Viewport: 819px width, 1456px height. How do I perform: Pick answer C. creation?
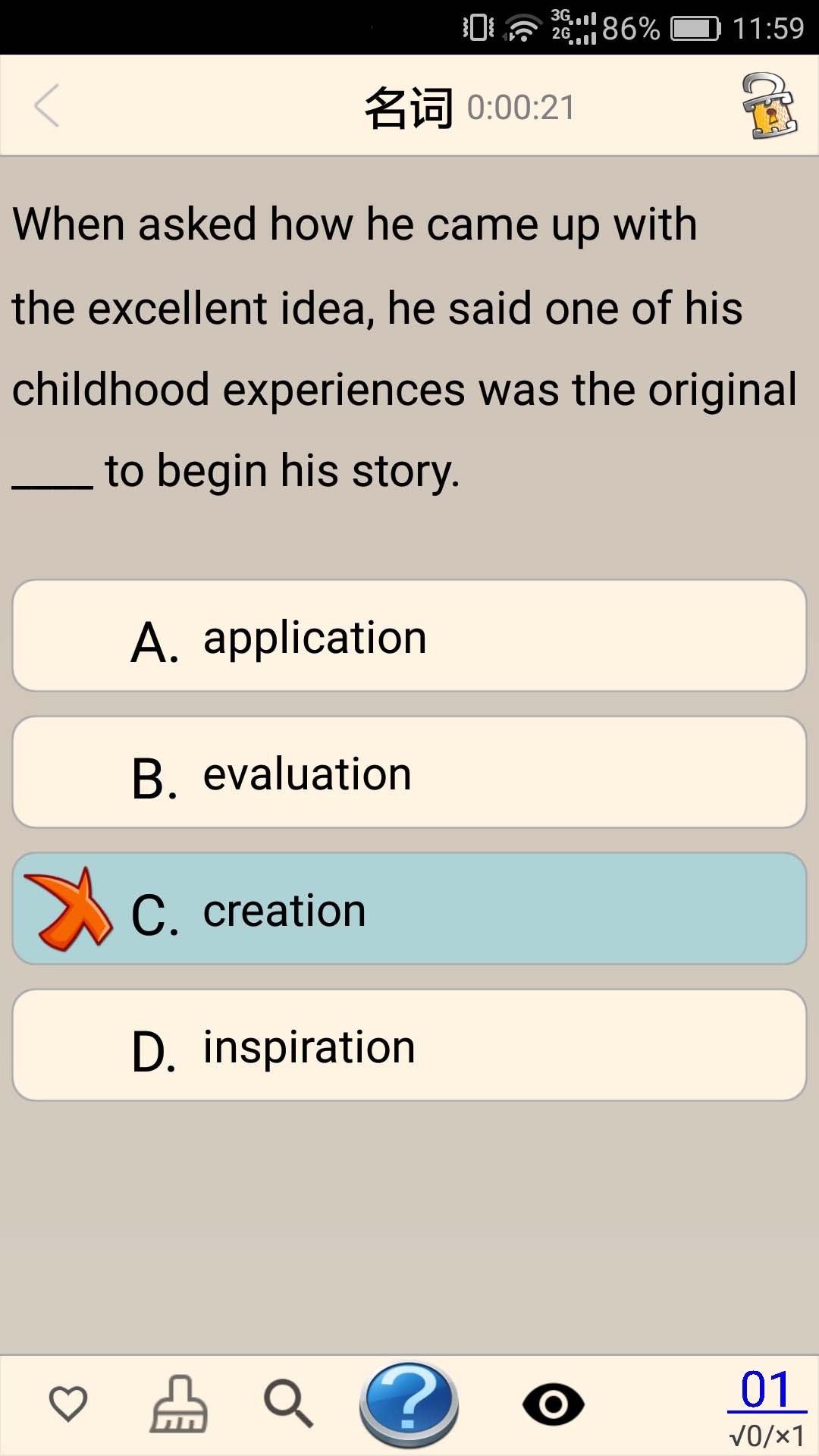click(409, 909)
